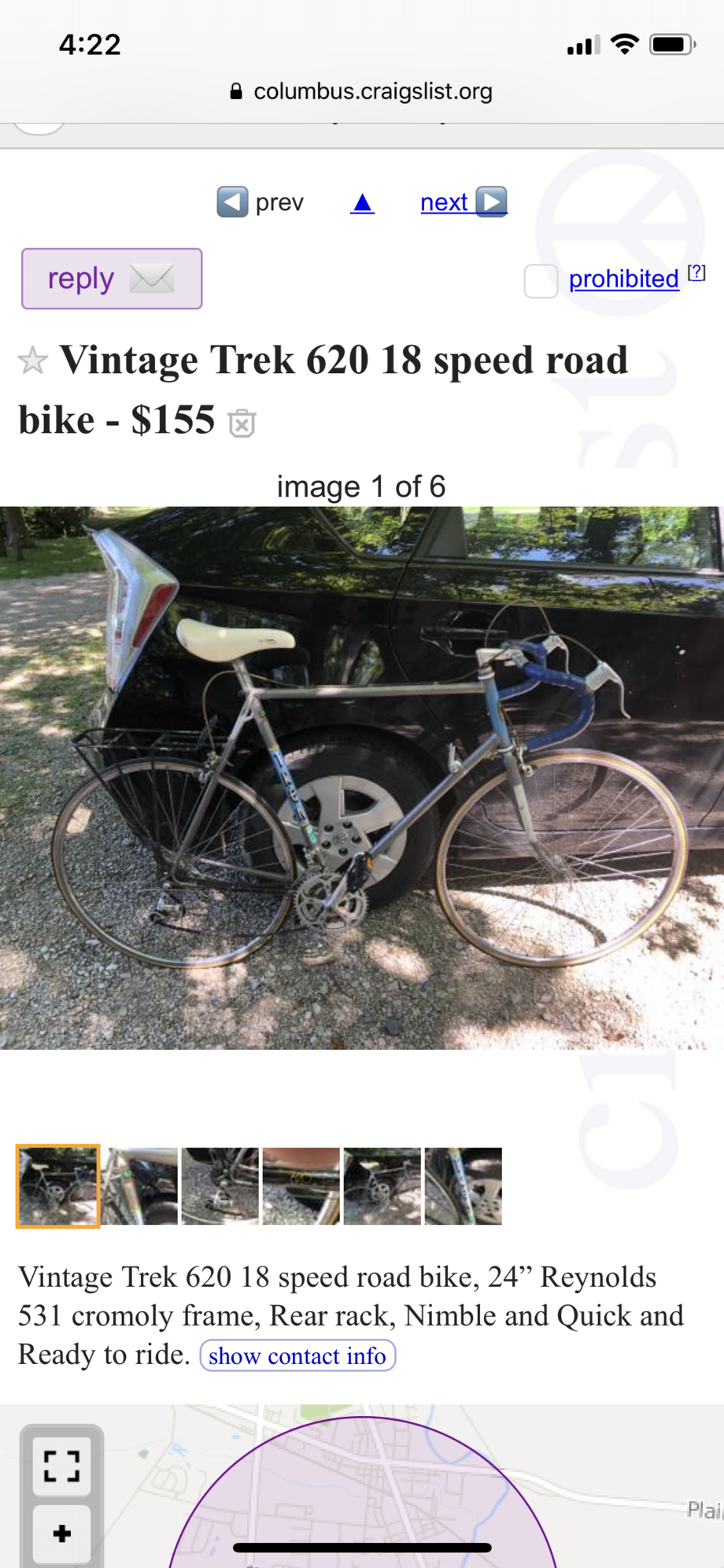Expand the map to fullscreen
This screenshot has width=724, height=1568.
tap(61, 1466)
